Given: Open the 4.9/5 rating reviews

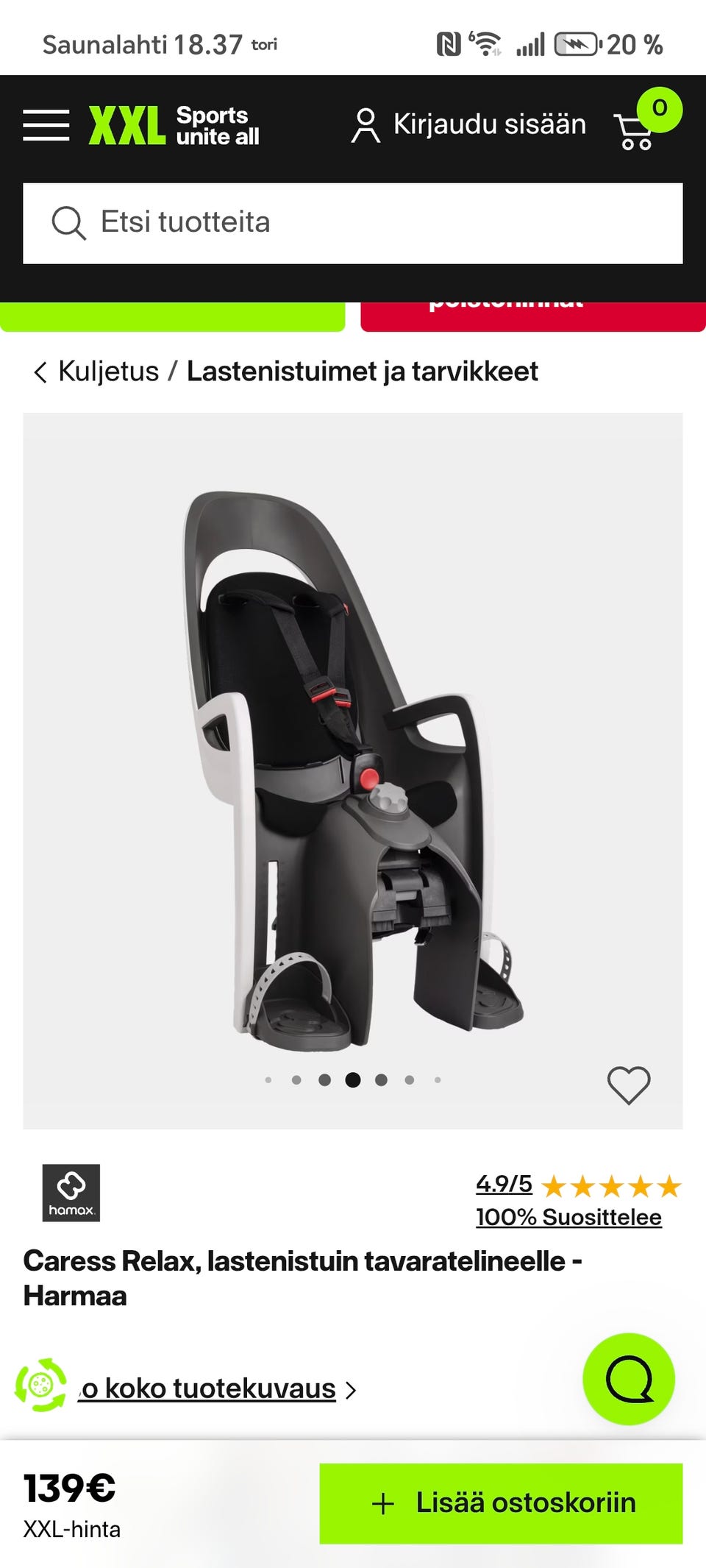Looking at the screenshot, I should 504,1184.
